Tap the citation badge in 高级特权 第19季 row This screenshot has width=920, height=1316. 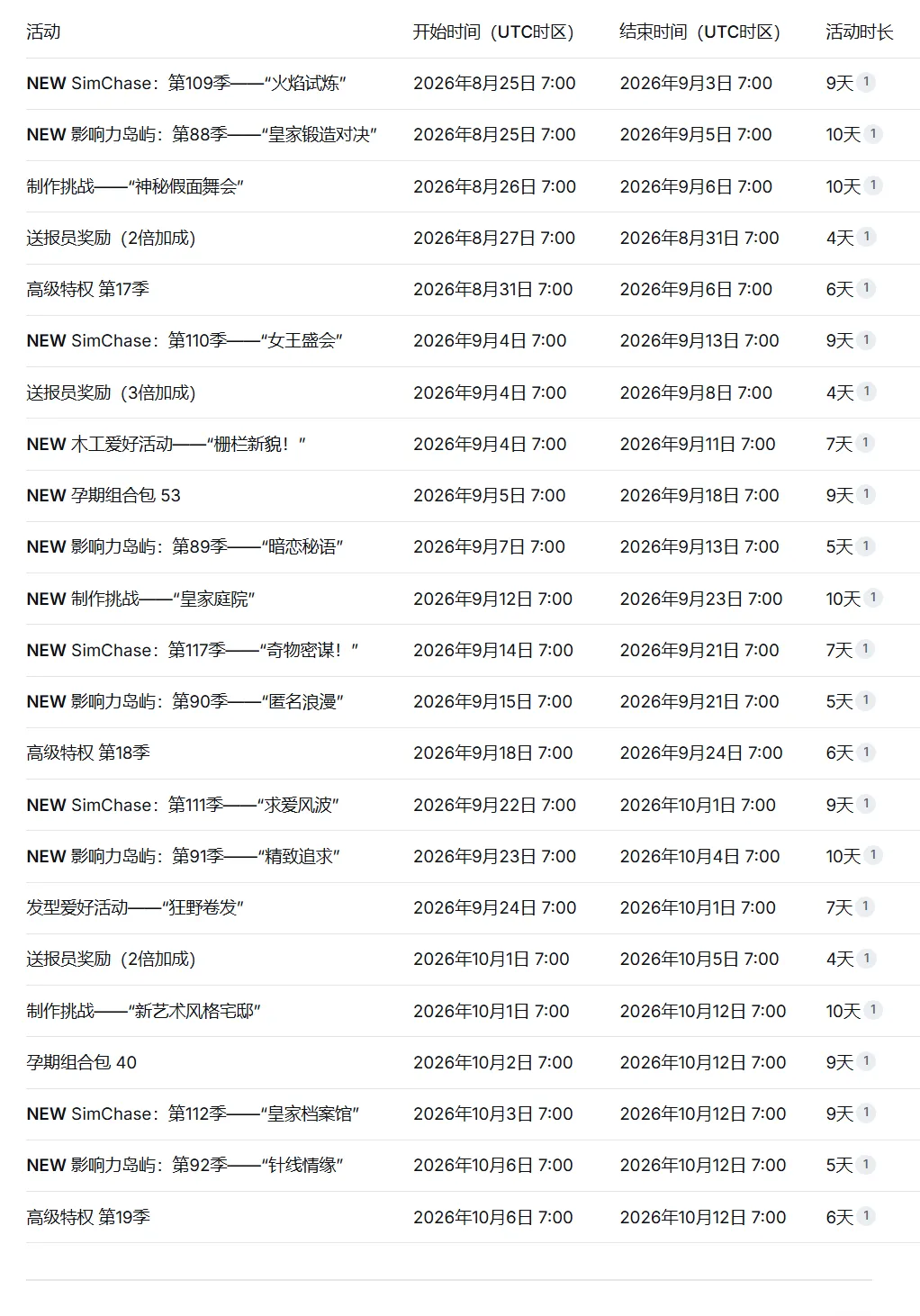click(x=866, y=1216)
